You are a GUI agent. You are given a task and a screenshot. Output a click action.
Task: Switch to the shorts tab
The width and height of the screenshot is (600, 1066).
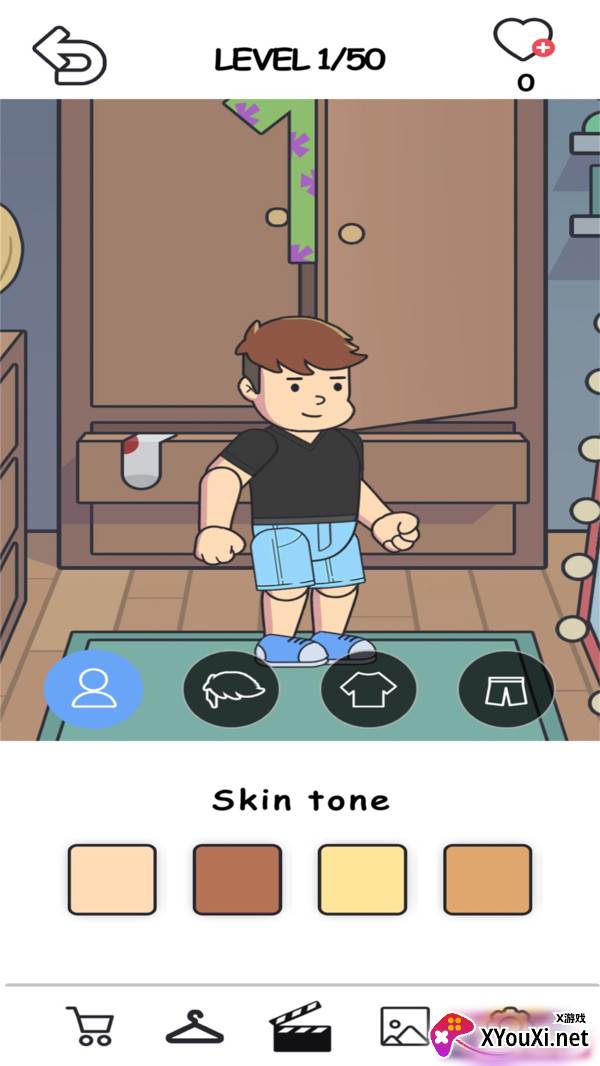[x=506, y=688]
